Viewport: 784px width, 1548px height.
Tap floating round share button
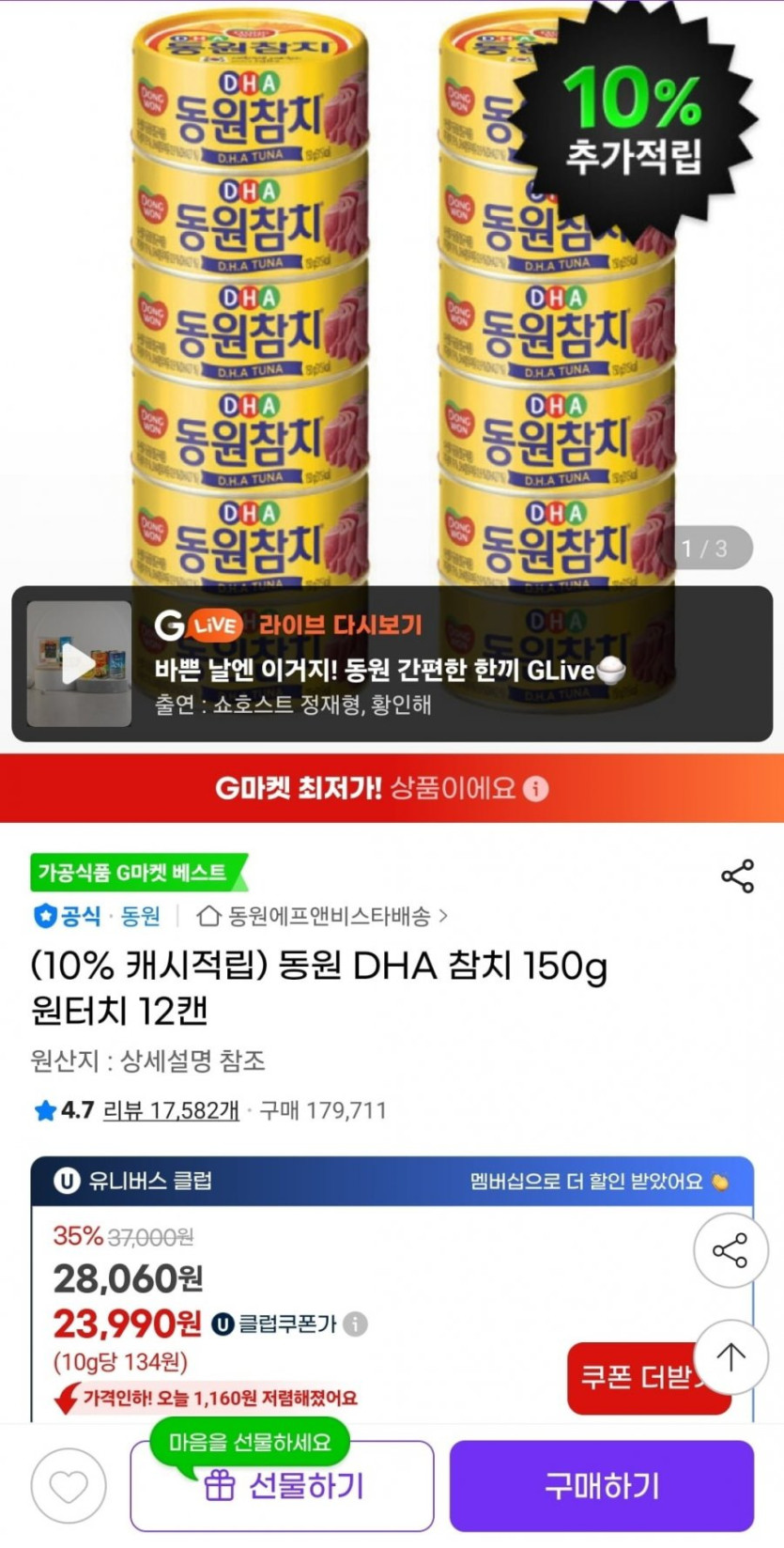730,1250
